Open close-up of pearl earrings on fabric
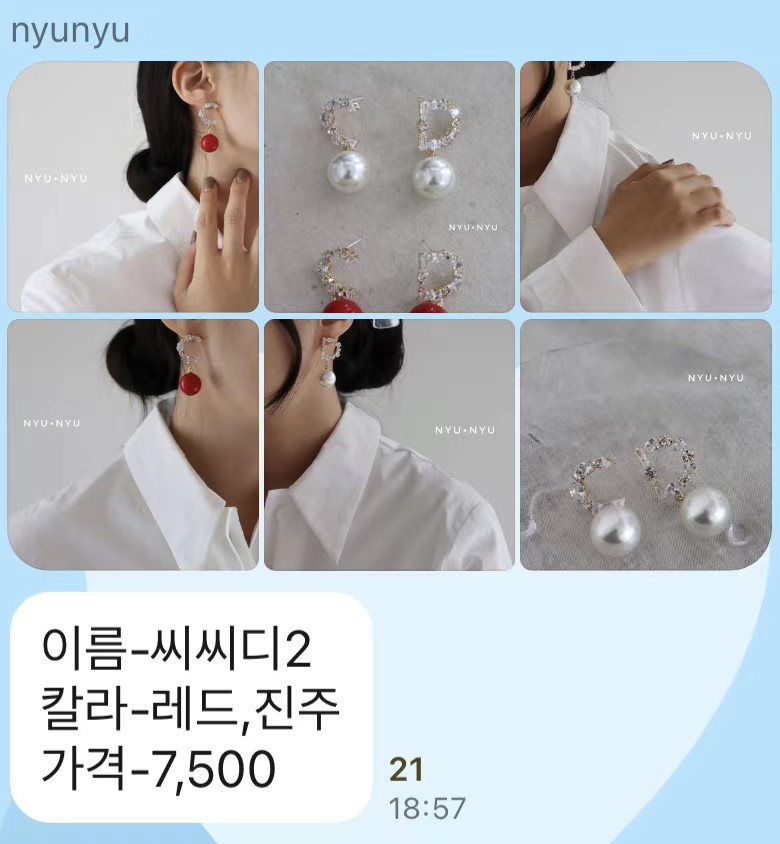This screenshot has height=844, width=780. pyautogui.click(x=645, y=445)
